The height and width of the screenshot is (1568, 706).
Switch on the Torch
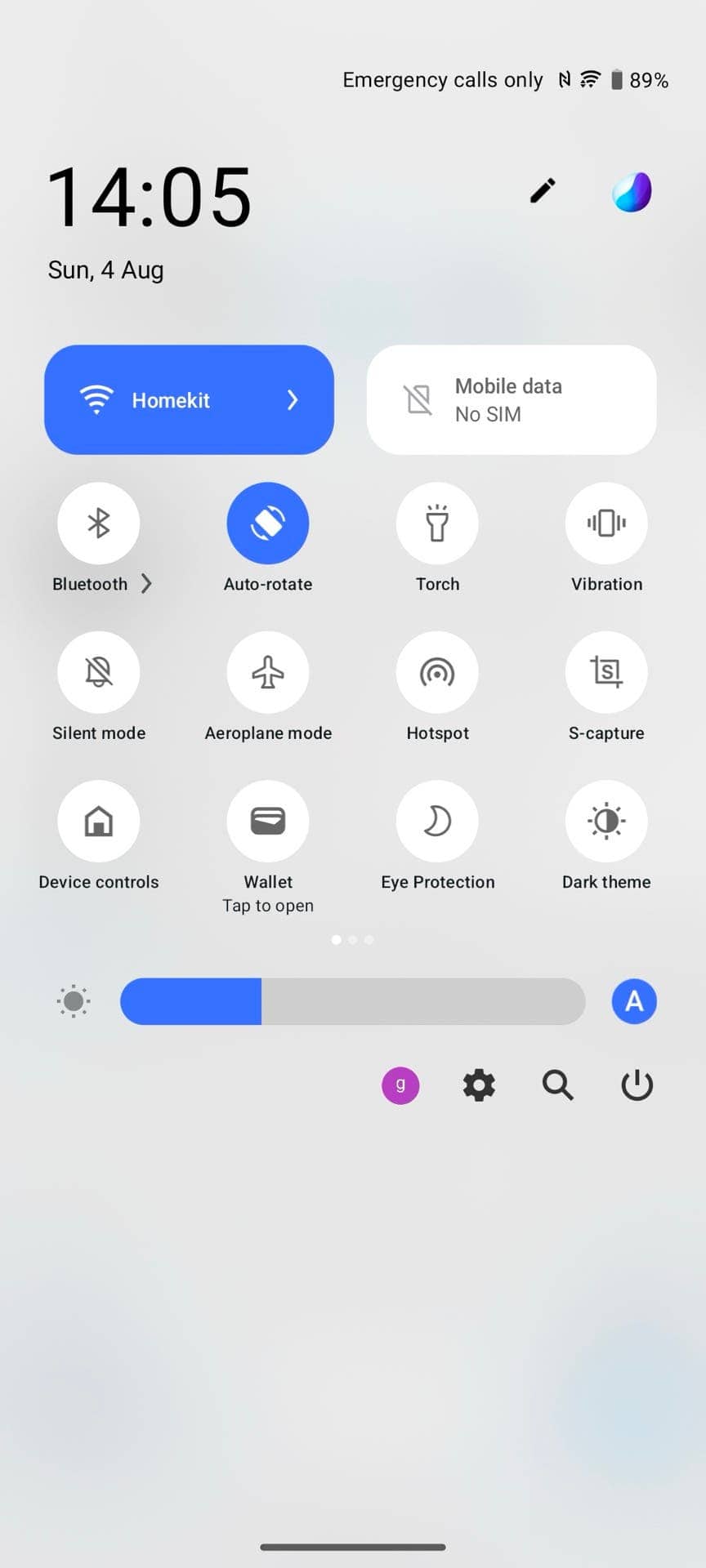pyautogui.click(x=437, y=523)
